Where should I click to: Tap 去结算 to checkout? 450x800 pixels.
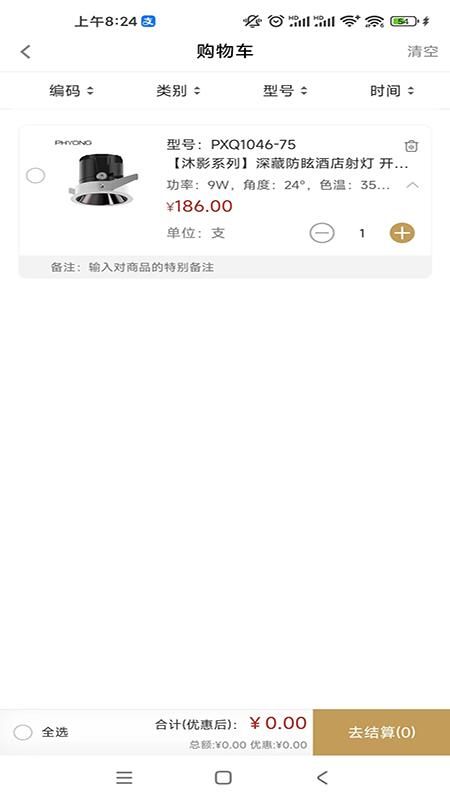(382, 732)
